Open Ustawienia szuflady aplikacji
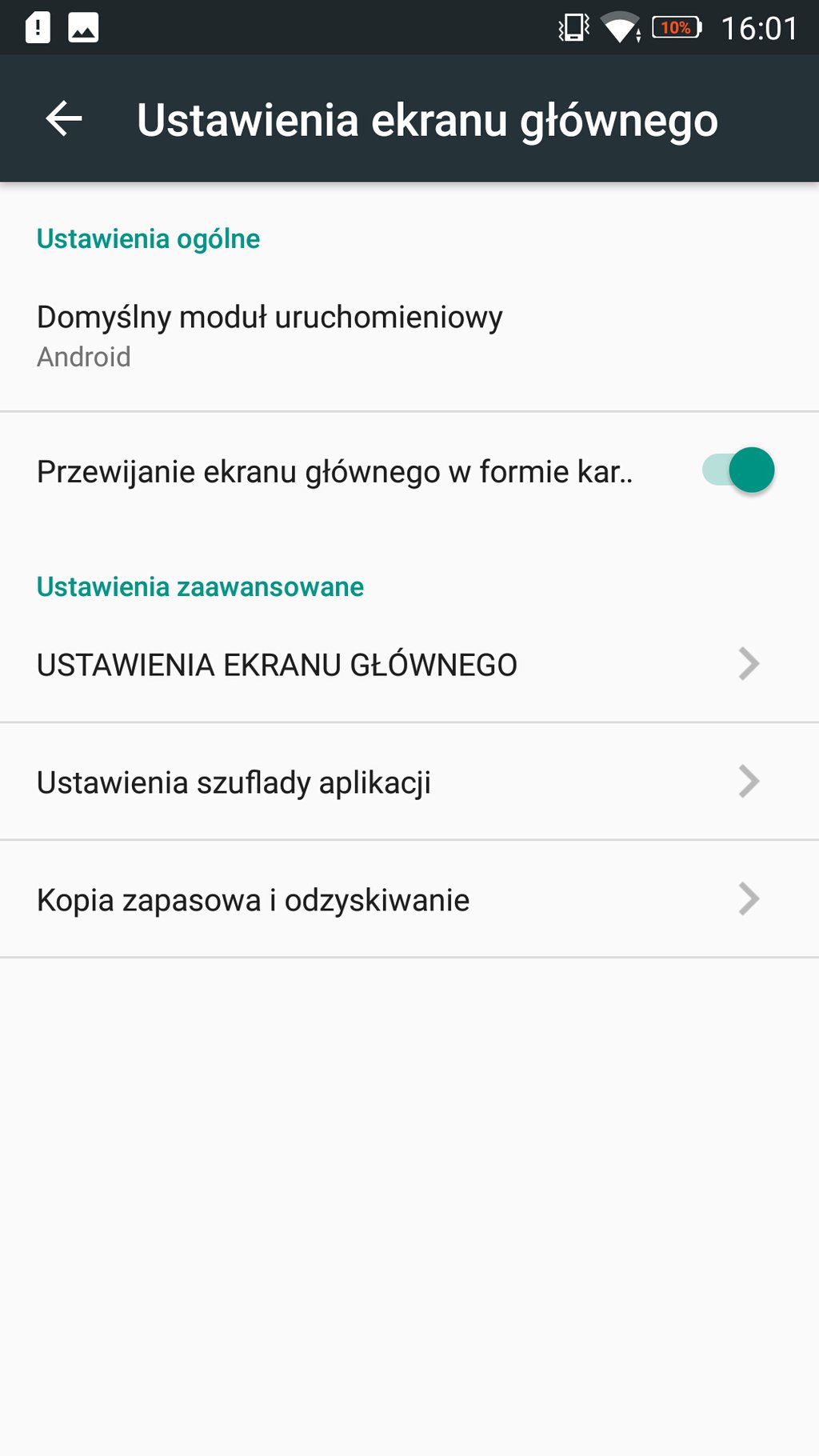819x1456 pixels. point(409,782)
